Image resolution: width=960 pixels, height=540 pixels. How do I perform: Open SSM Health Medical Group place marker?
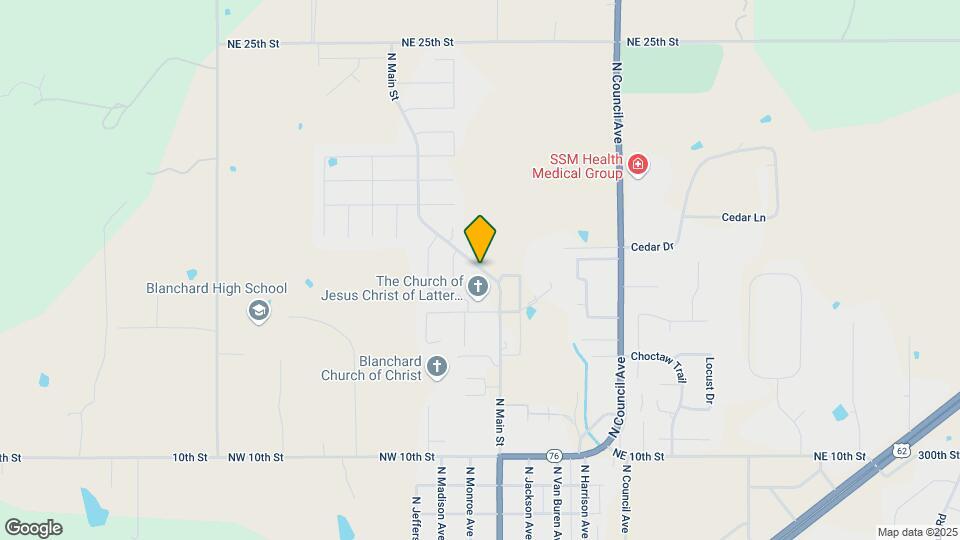tap(638, 166)
